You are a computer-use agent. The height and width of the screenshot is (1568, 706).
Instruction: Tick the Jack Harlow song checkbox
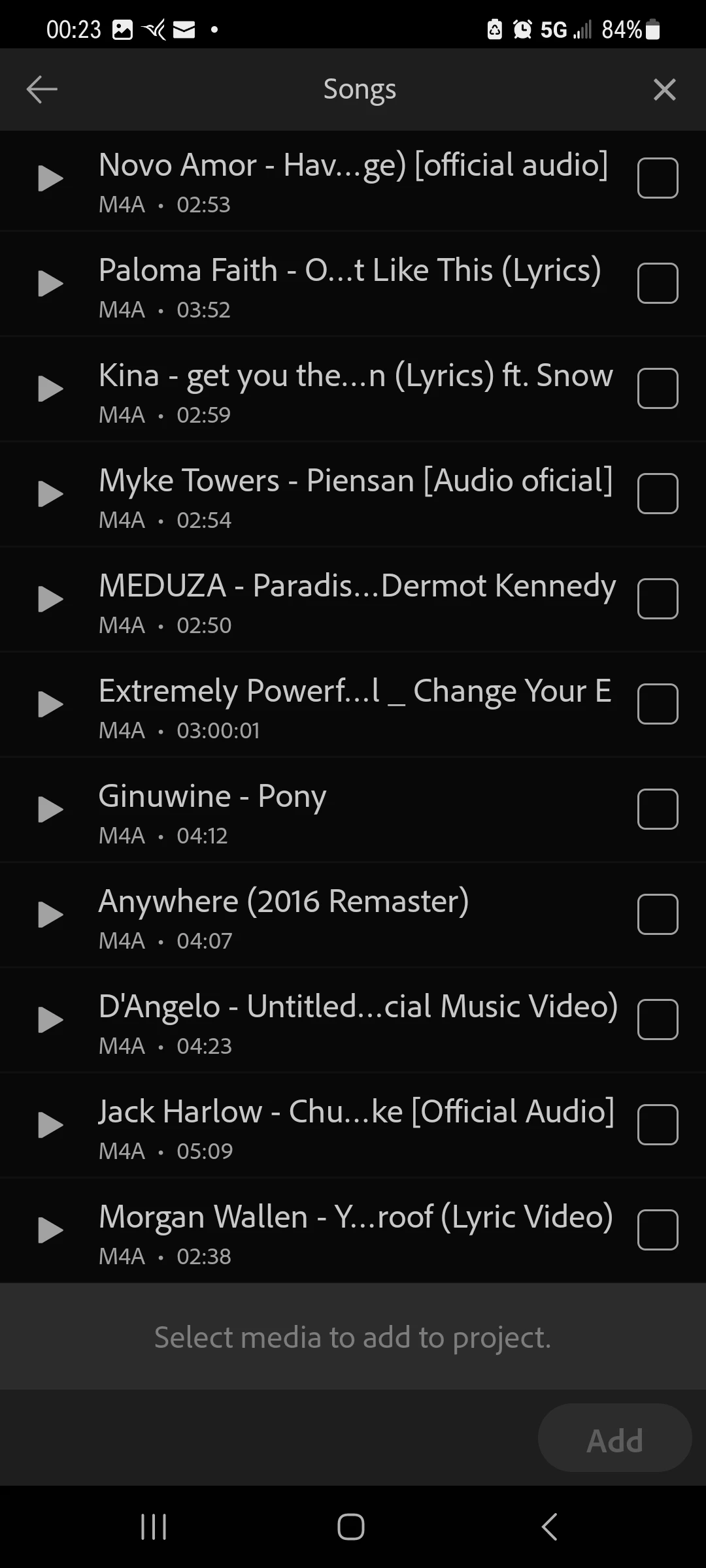pos(657,1124)
